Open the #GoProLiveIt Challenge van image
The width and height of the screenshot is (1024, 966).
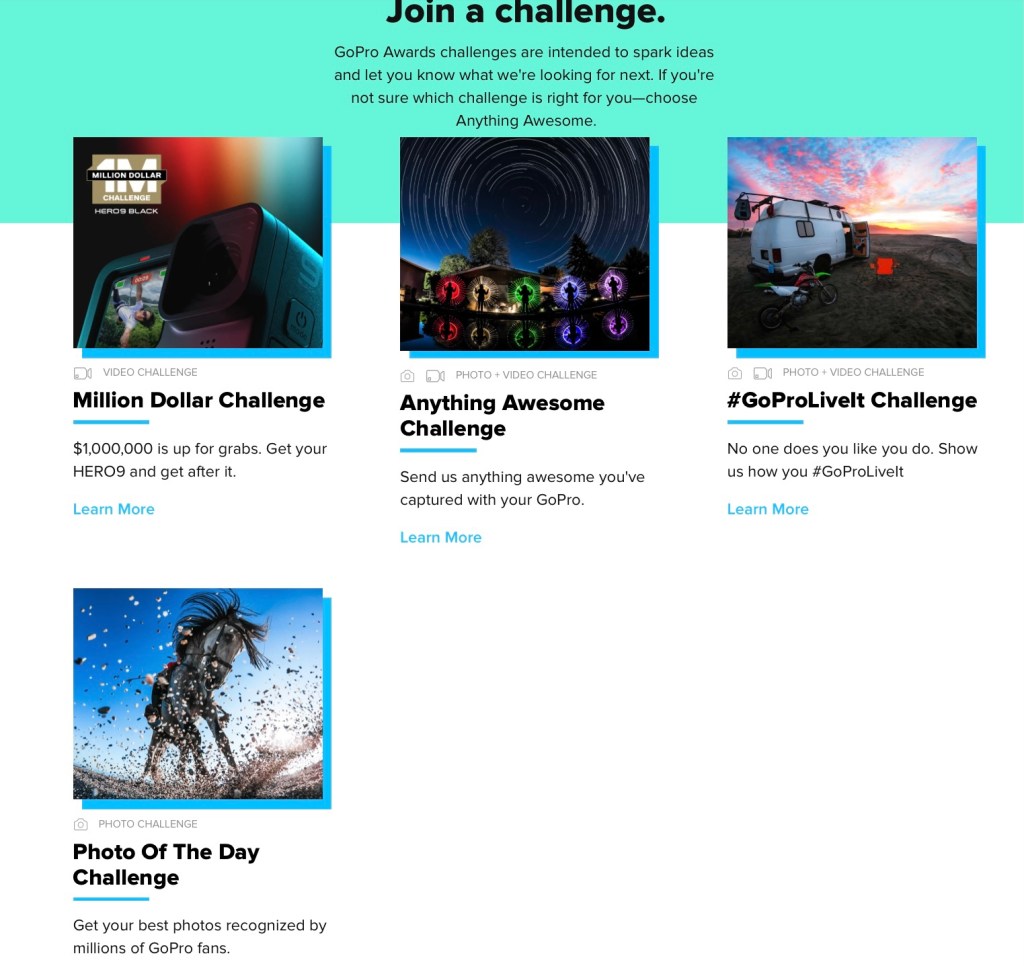click(x=852, y=243)
